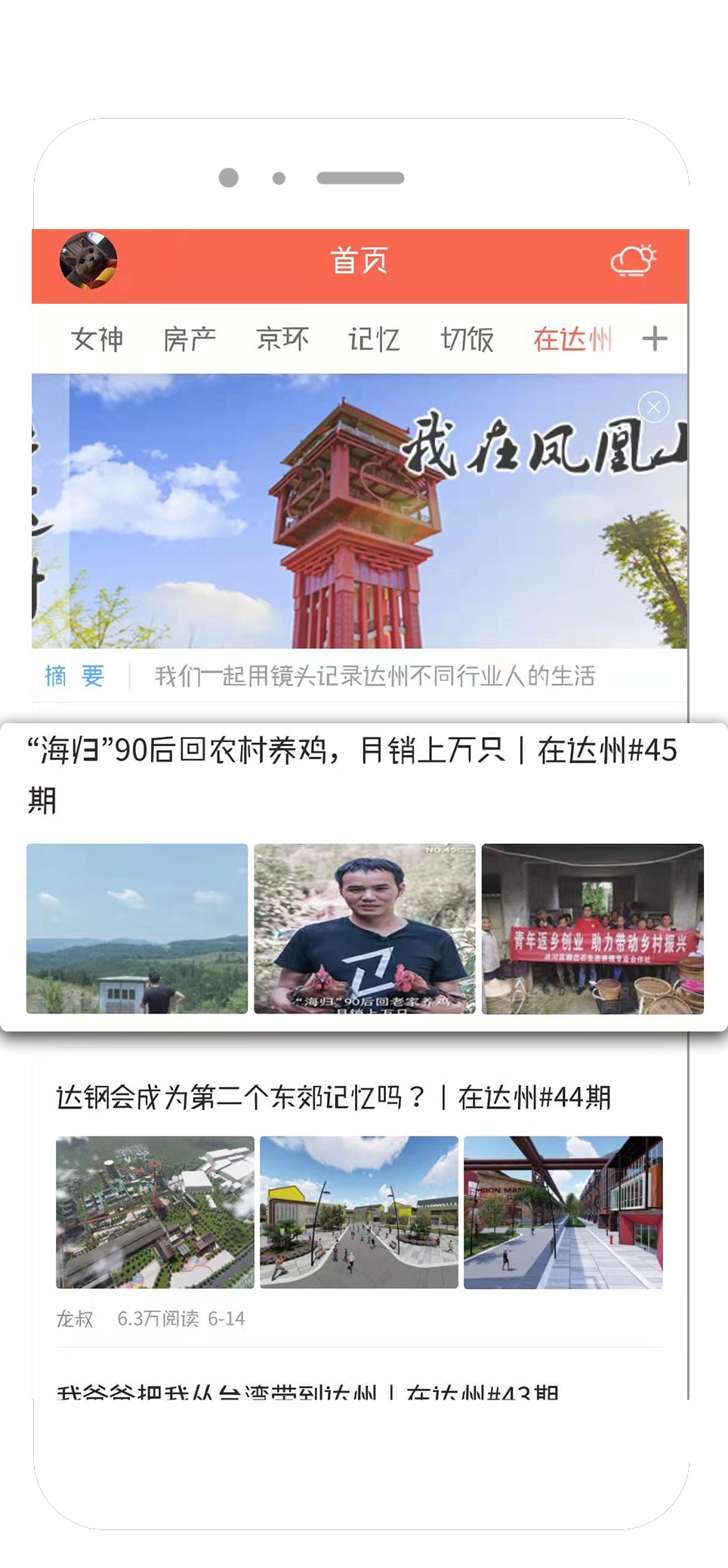Select the 京环 channel
Viewport: 728px width, 1568px height.
tap(282, 339)
